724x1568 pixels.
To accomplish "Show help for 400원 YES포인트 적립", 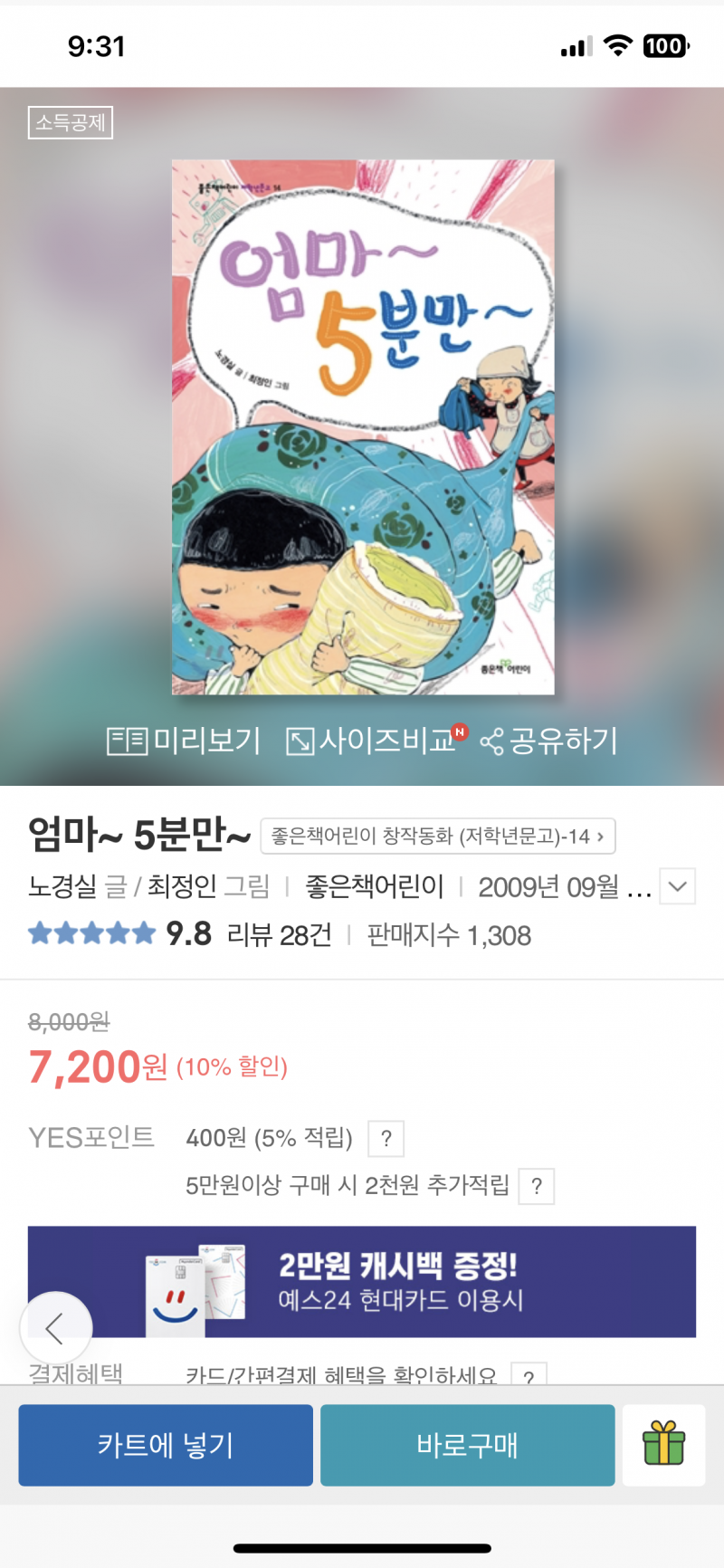I will tap(386, 1139).
